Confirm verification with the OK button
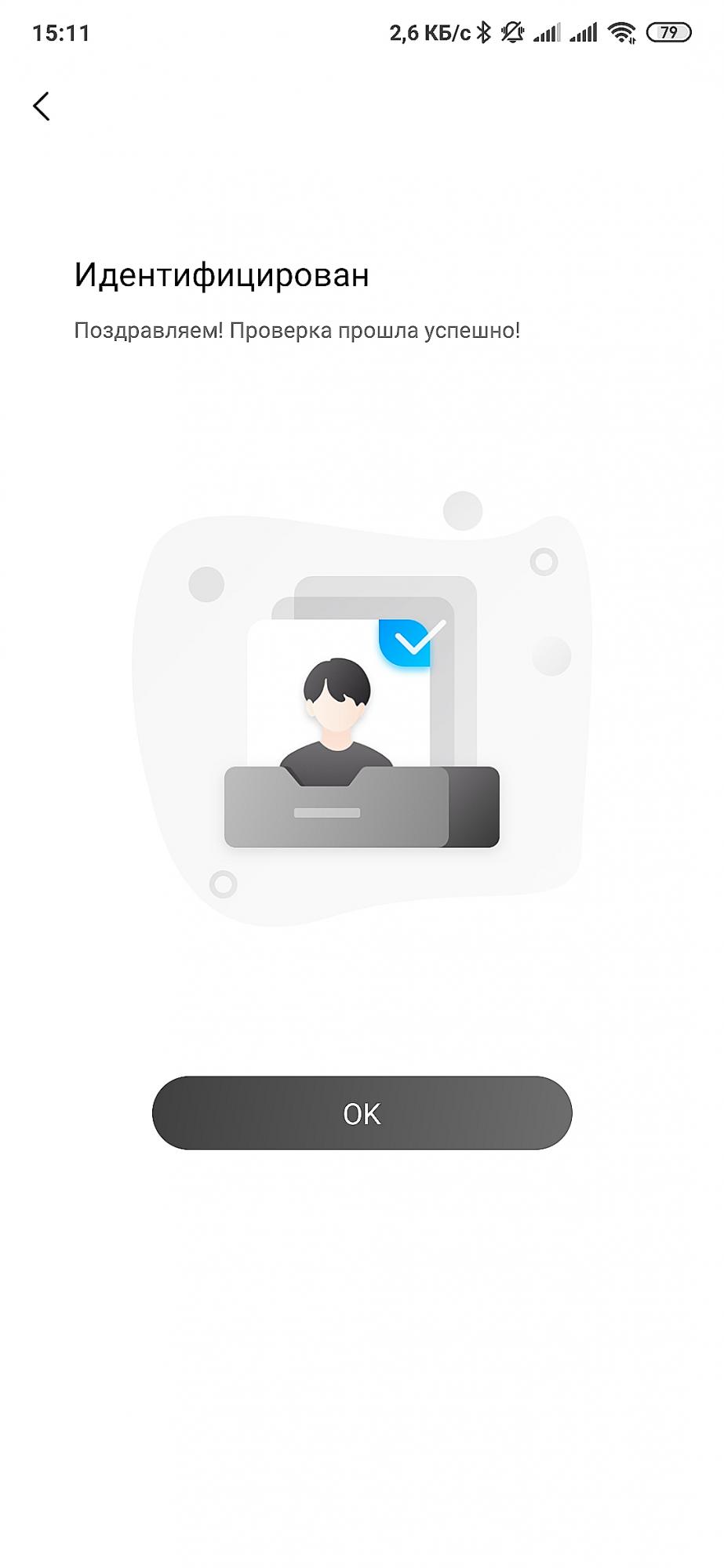 click(x=362, y=1112)
